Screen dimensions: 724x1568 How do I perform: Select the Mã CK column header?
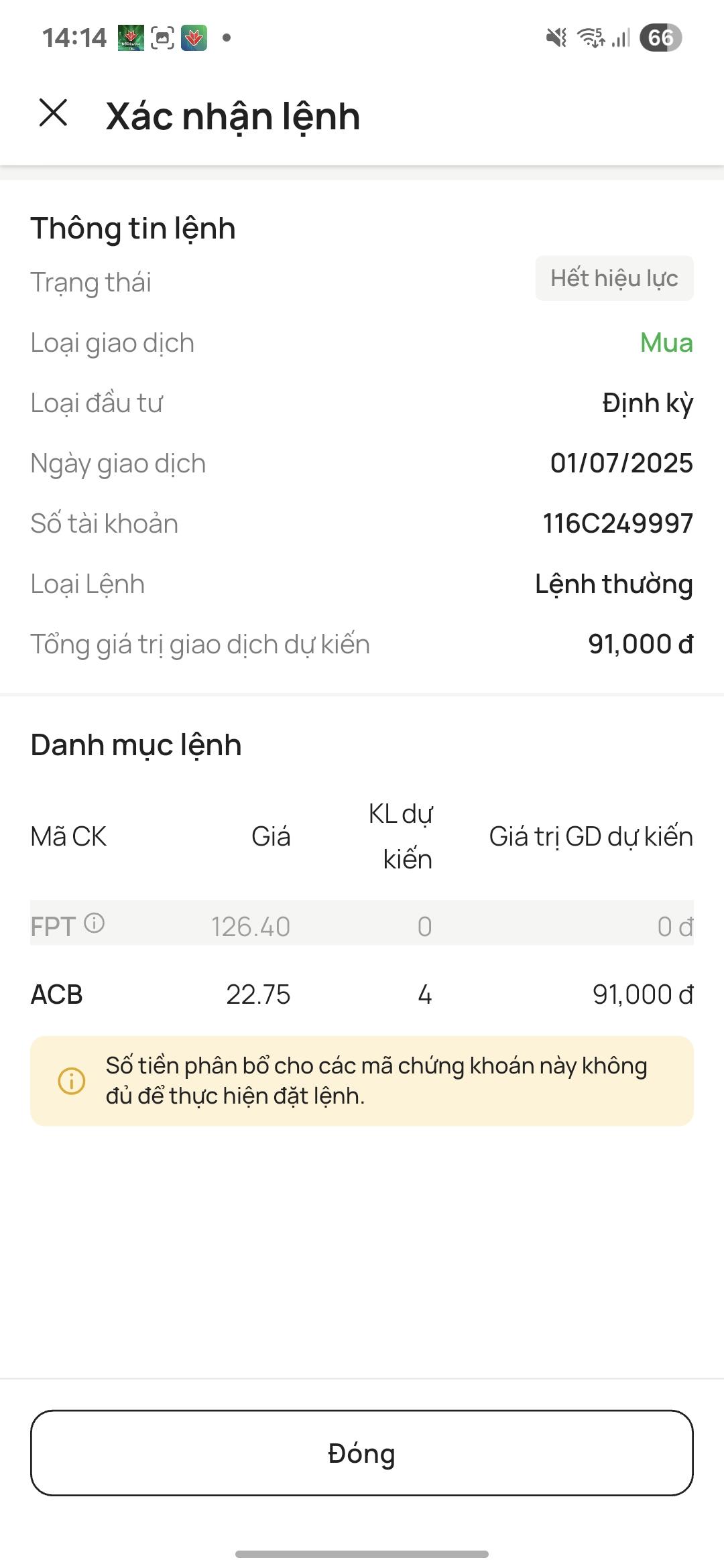click(x=68, y=837)
